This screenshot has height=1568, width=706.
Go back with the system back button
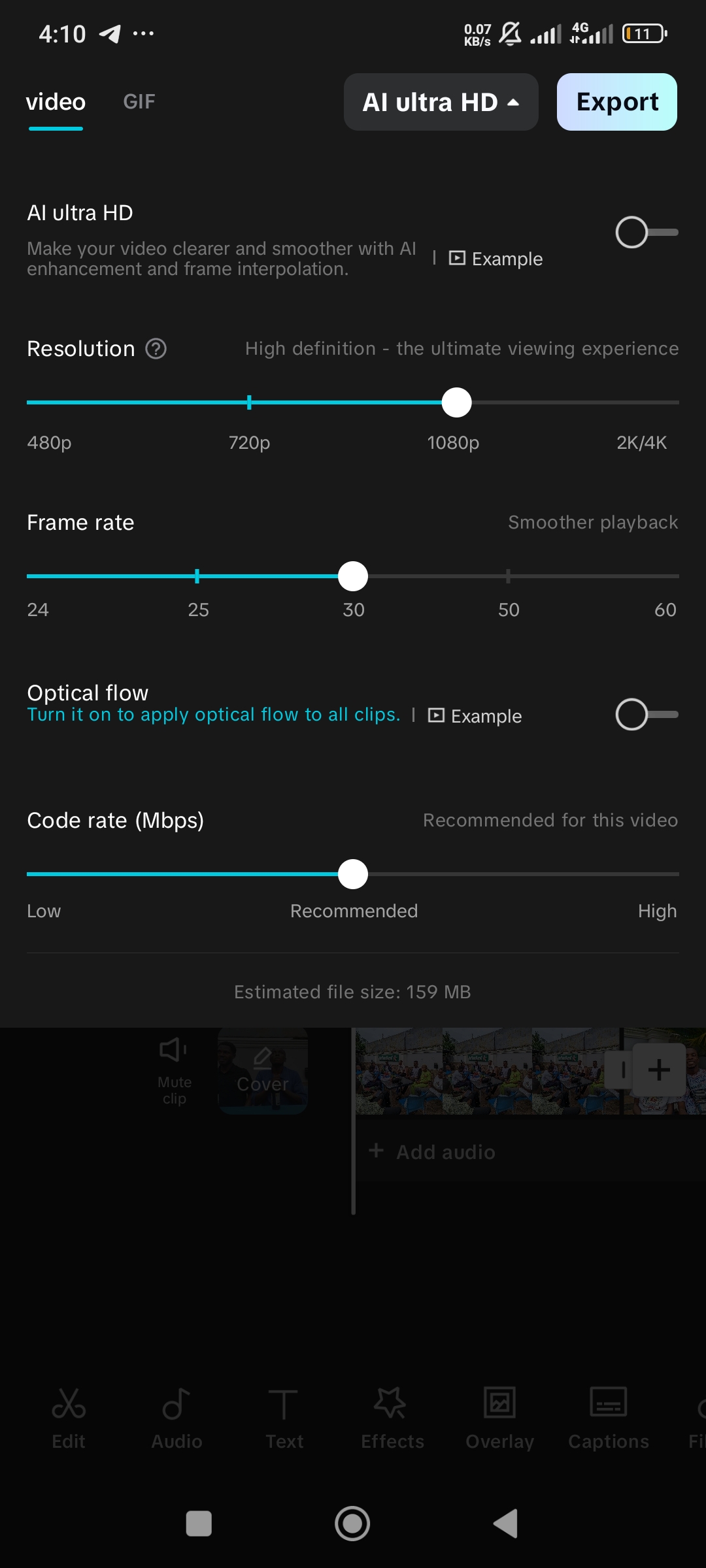[505, 1524]
